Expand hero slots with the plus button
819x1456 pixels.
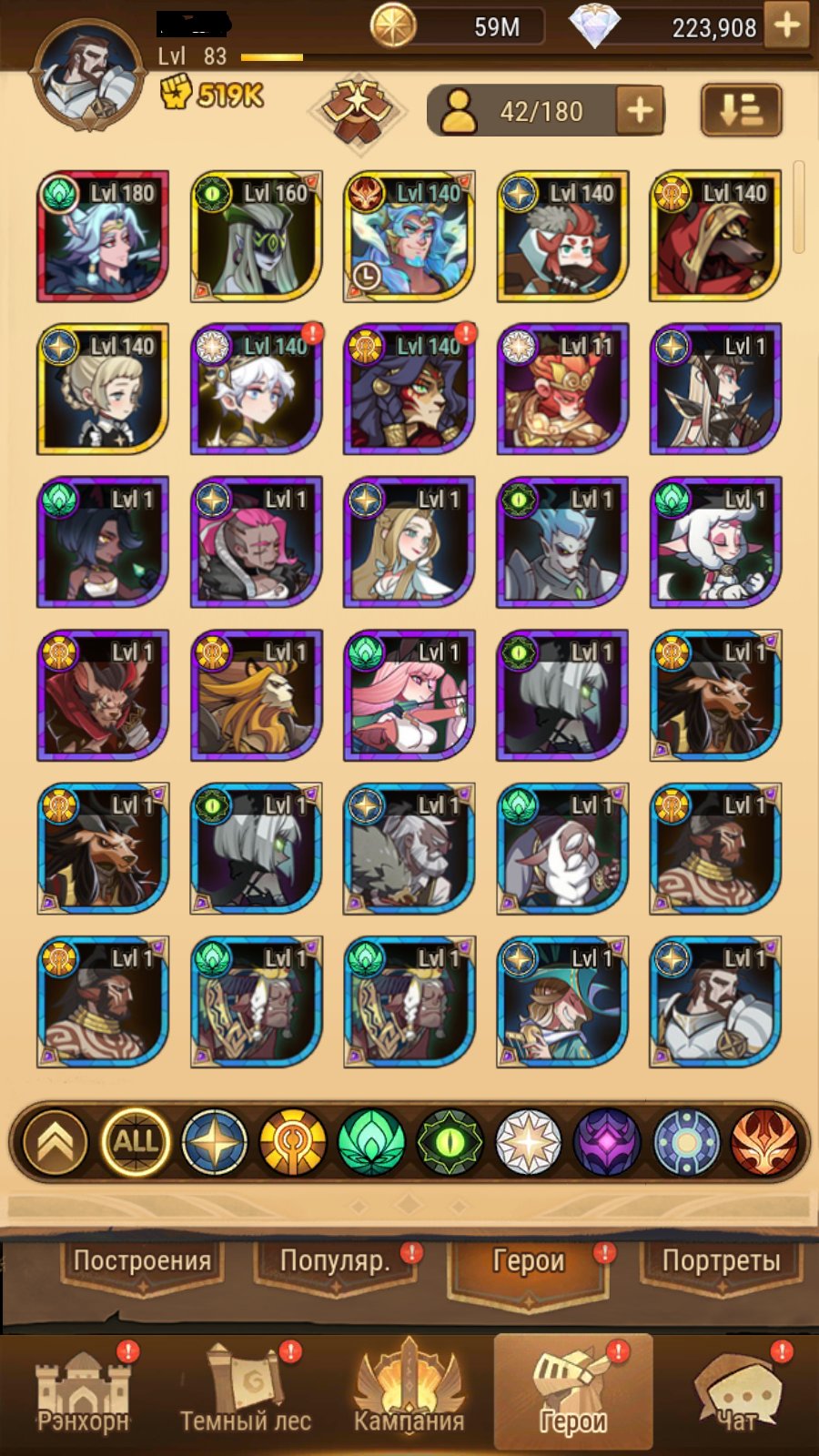pos(640,111)
